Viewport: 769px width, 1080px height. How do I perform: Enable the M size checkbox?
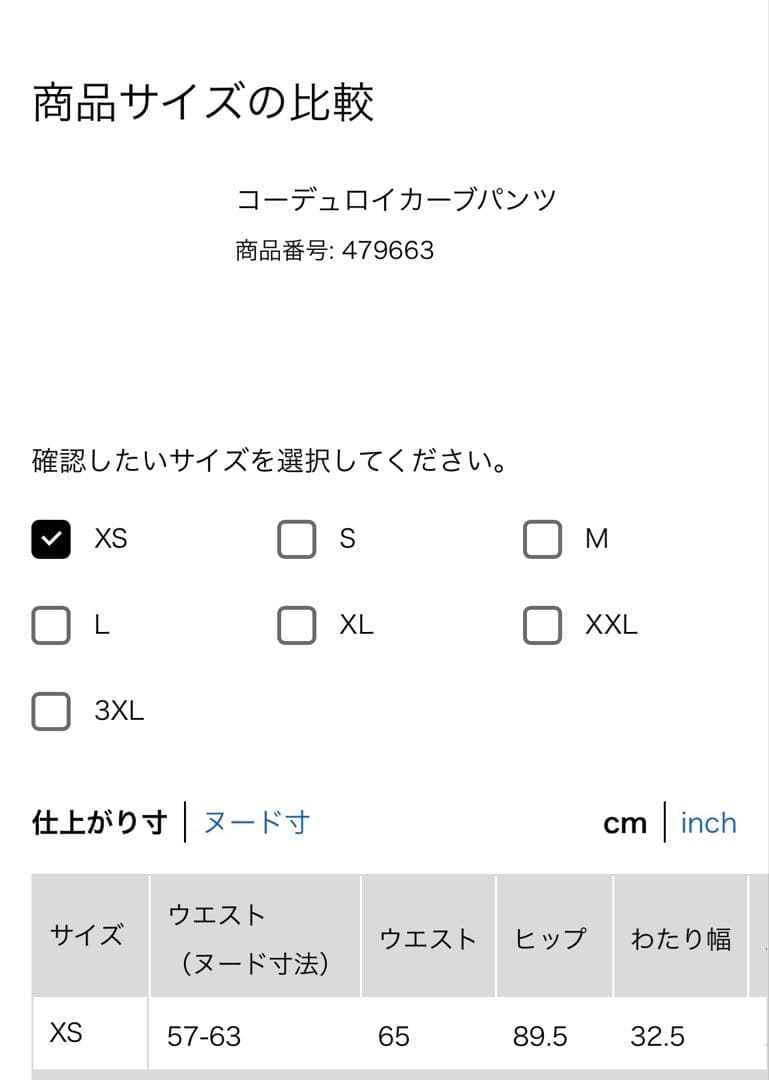tap(542, 539)
